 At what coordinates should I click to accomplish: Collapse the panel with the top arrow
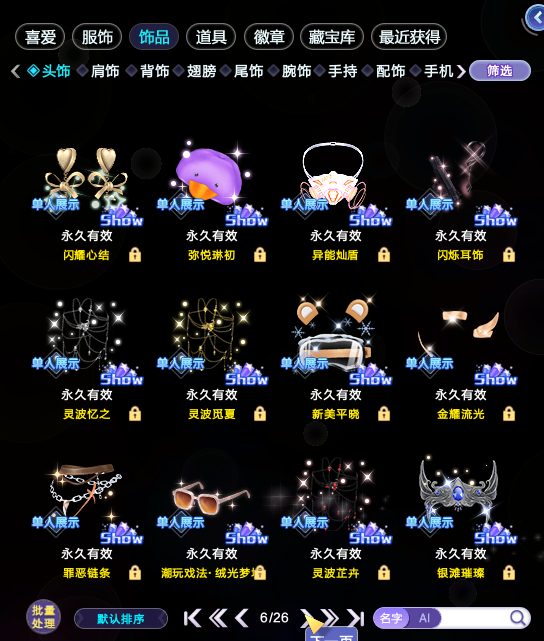coord(535,18)
